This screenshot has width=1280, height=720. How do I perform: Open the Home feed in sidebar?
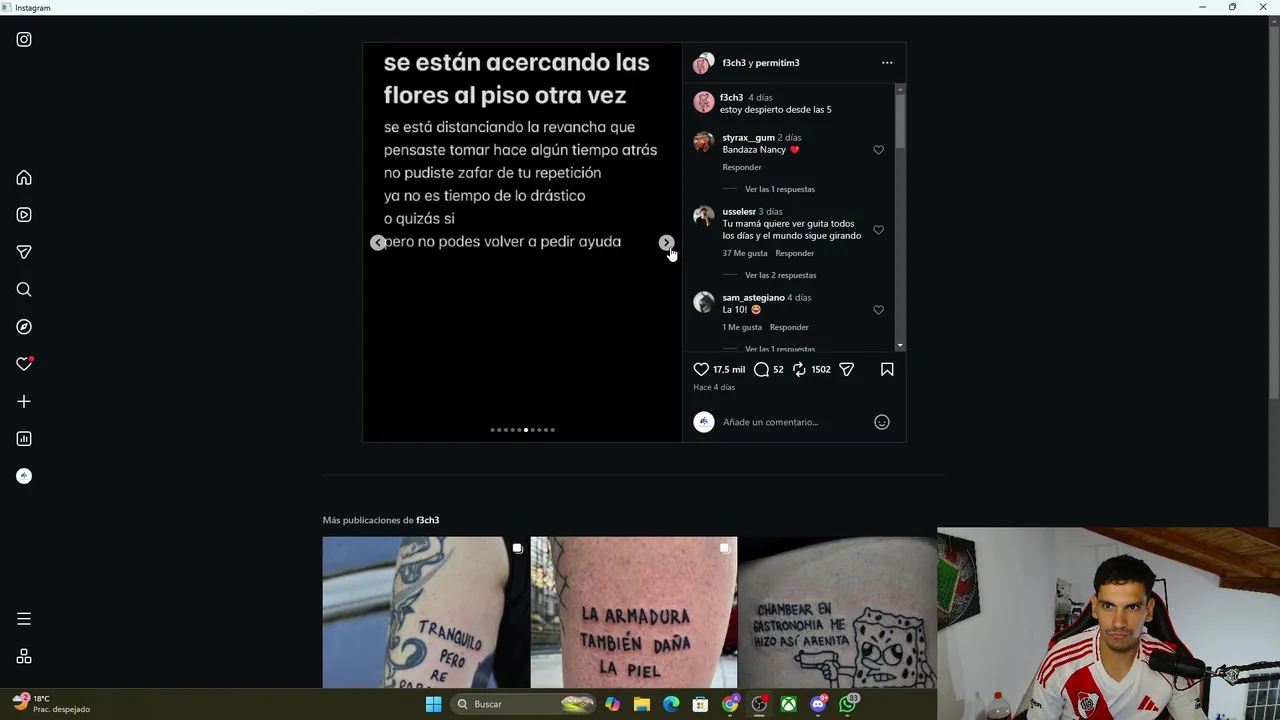click(24, 178)
